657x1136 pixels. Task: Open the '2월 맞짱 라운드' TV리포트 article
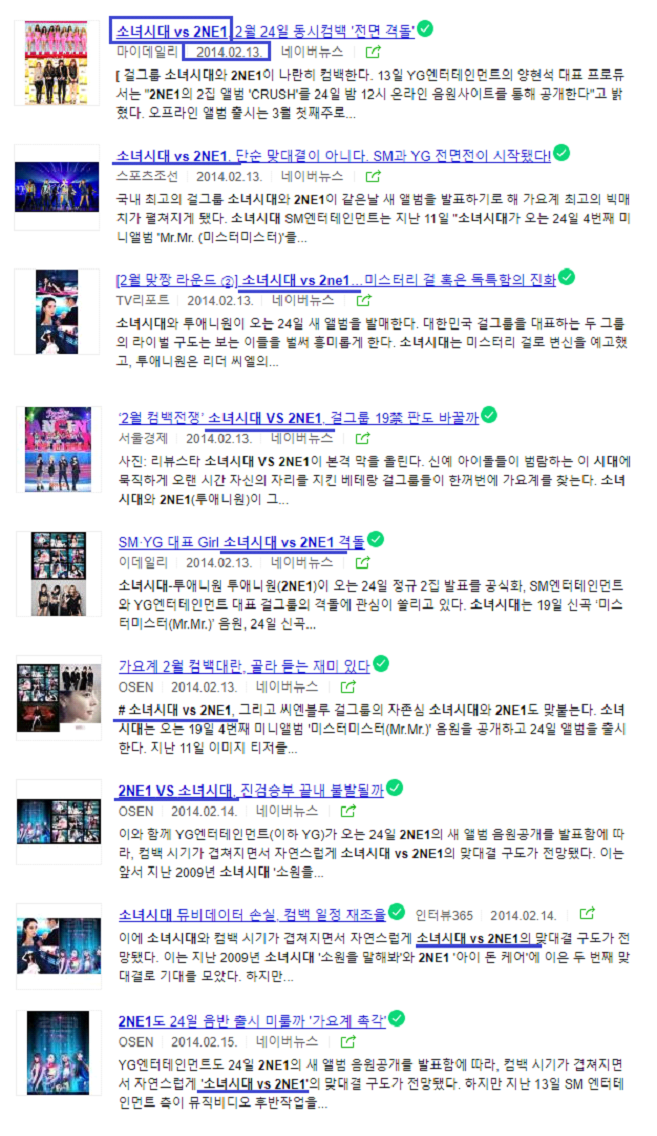(335, 280)
